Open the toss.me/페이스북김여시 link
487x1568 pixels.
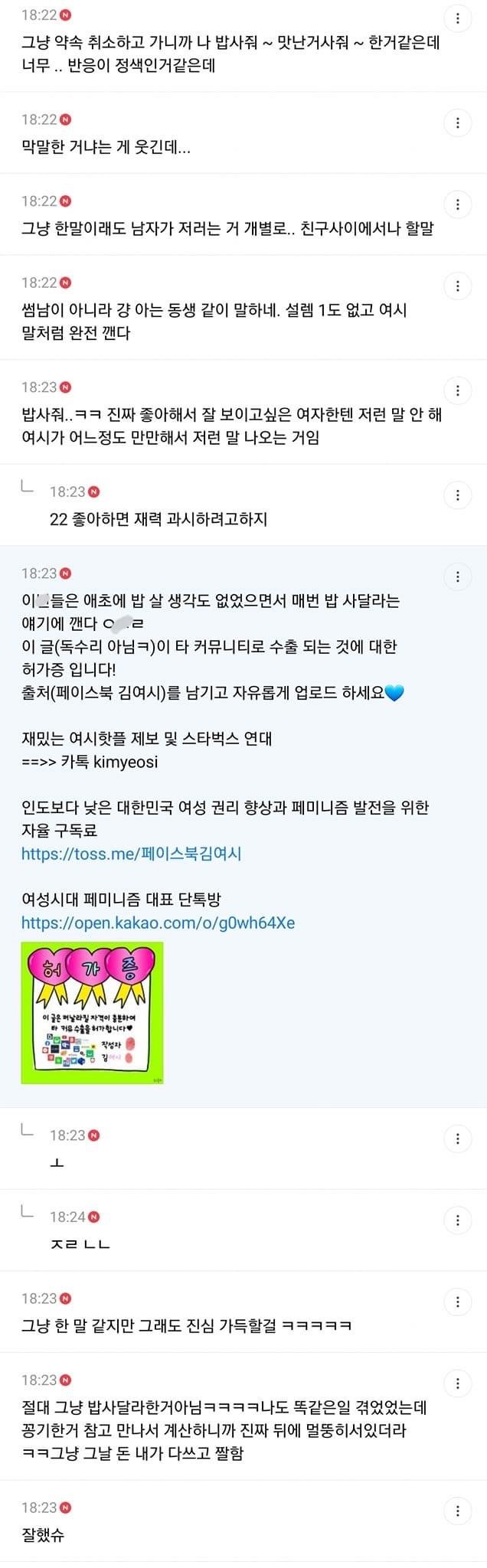(132, 854)
